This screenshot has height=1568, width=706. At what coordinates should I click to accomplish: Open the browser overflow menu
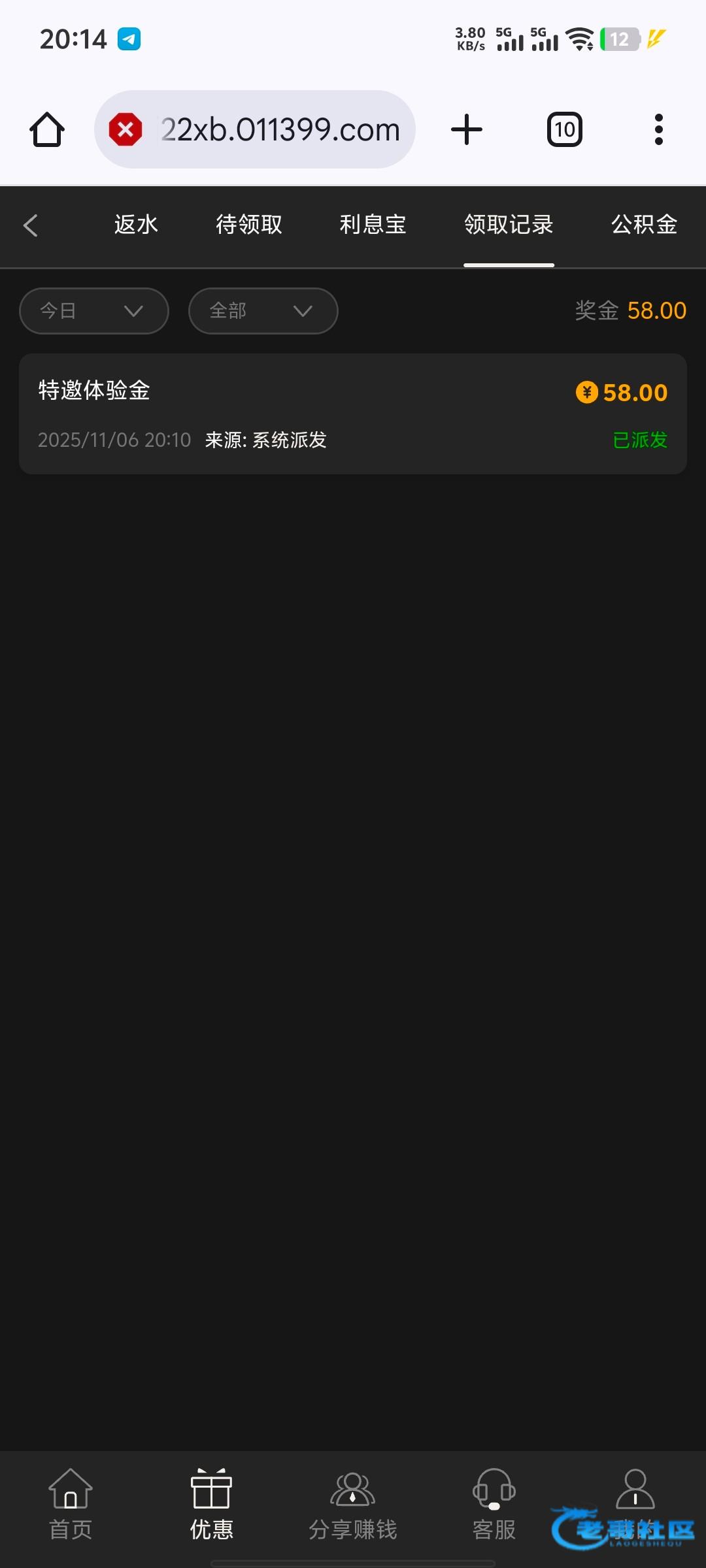click(659, 129)
